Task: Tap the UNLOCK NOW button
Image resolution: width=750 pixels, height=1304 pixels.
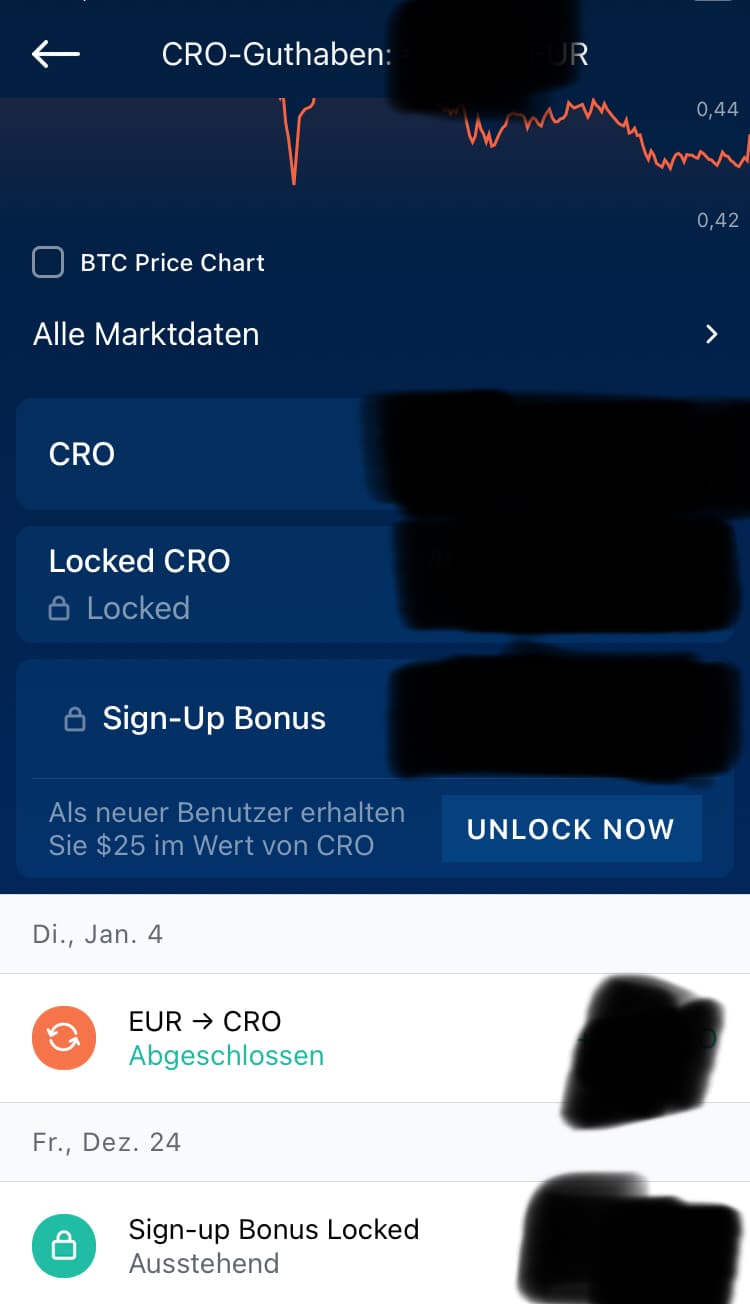Action: tap(571, 829)
